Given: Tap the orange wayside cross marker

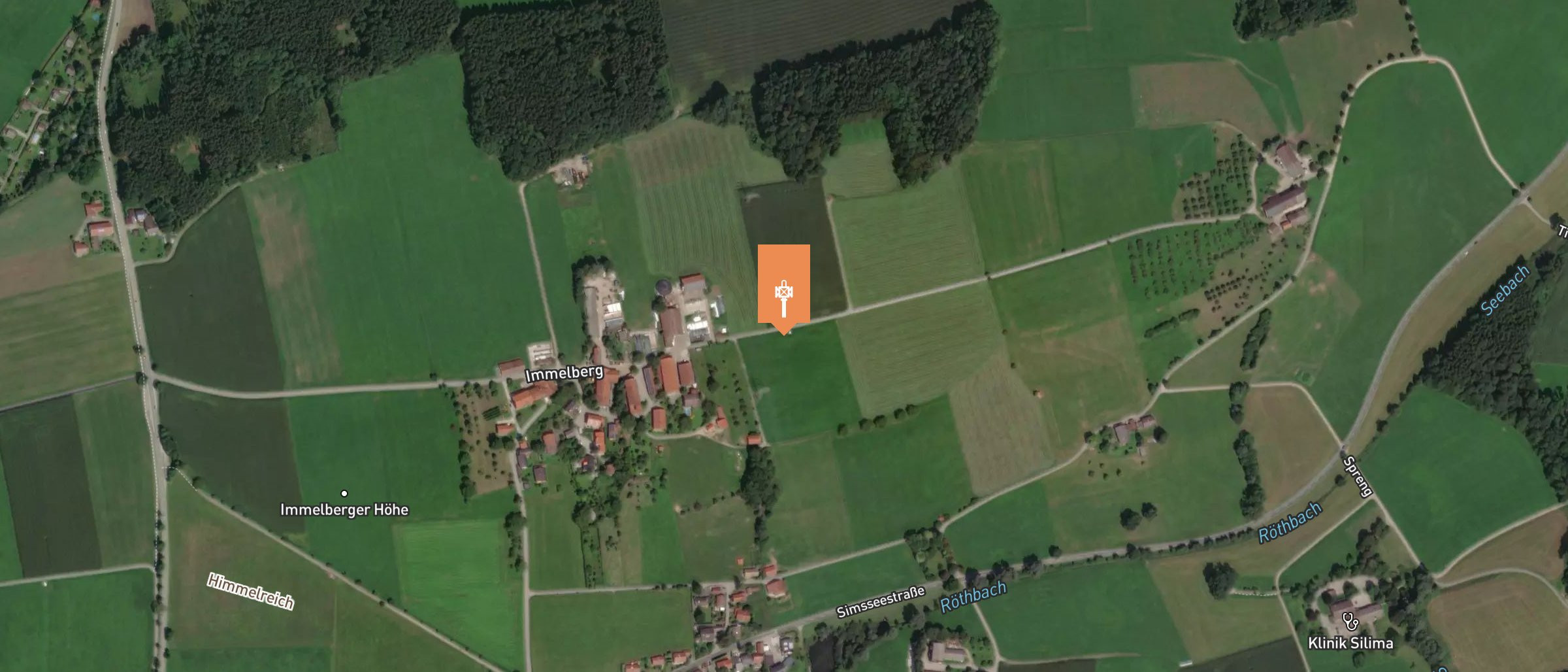Looking at the screenshot, I should click(x=783, y=286).
